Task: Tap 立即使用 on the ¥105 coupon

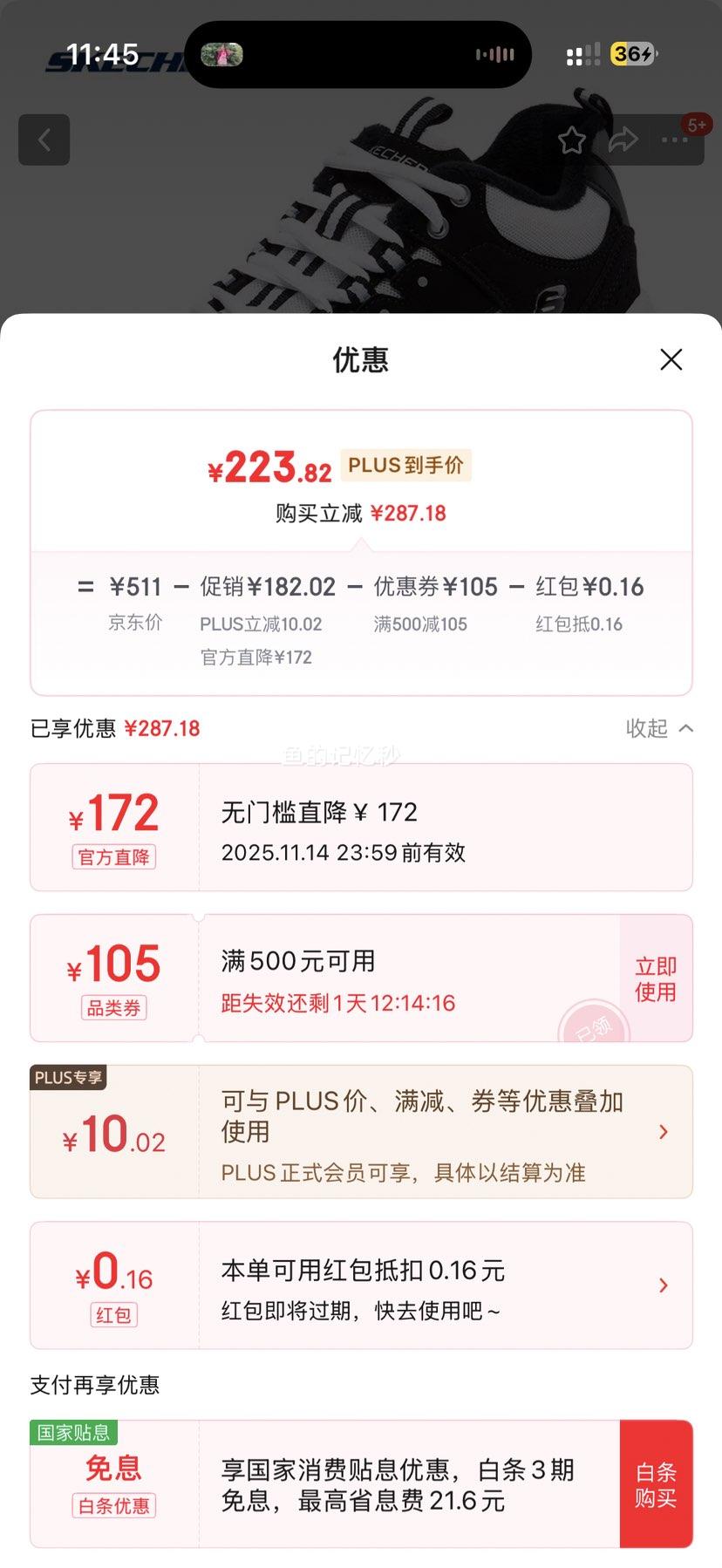Action: click(x=655, y=978)
